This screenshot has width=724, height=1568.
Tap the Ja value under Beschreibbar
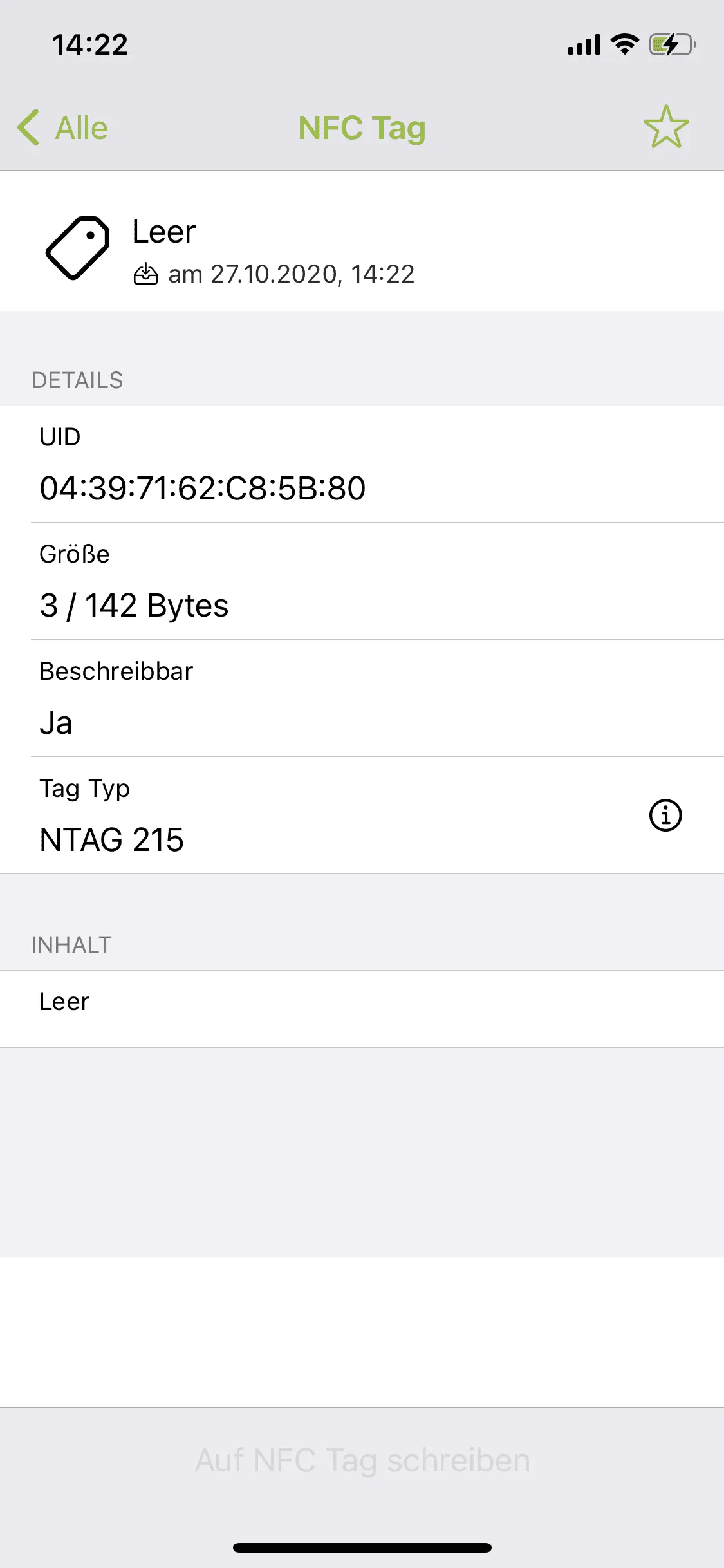click(x=56, y=722)
